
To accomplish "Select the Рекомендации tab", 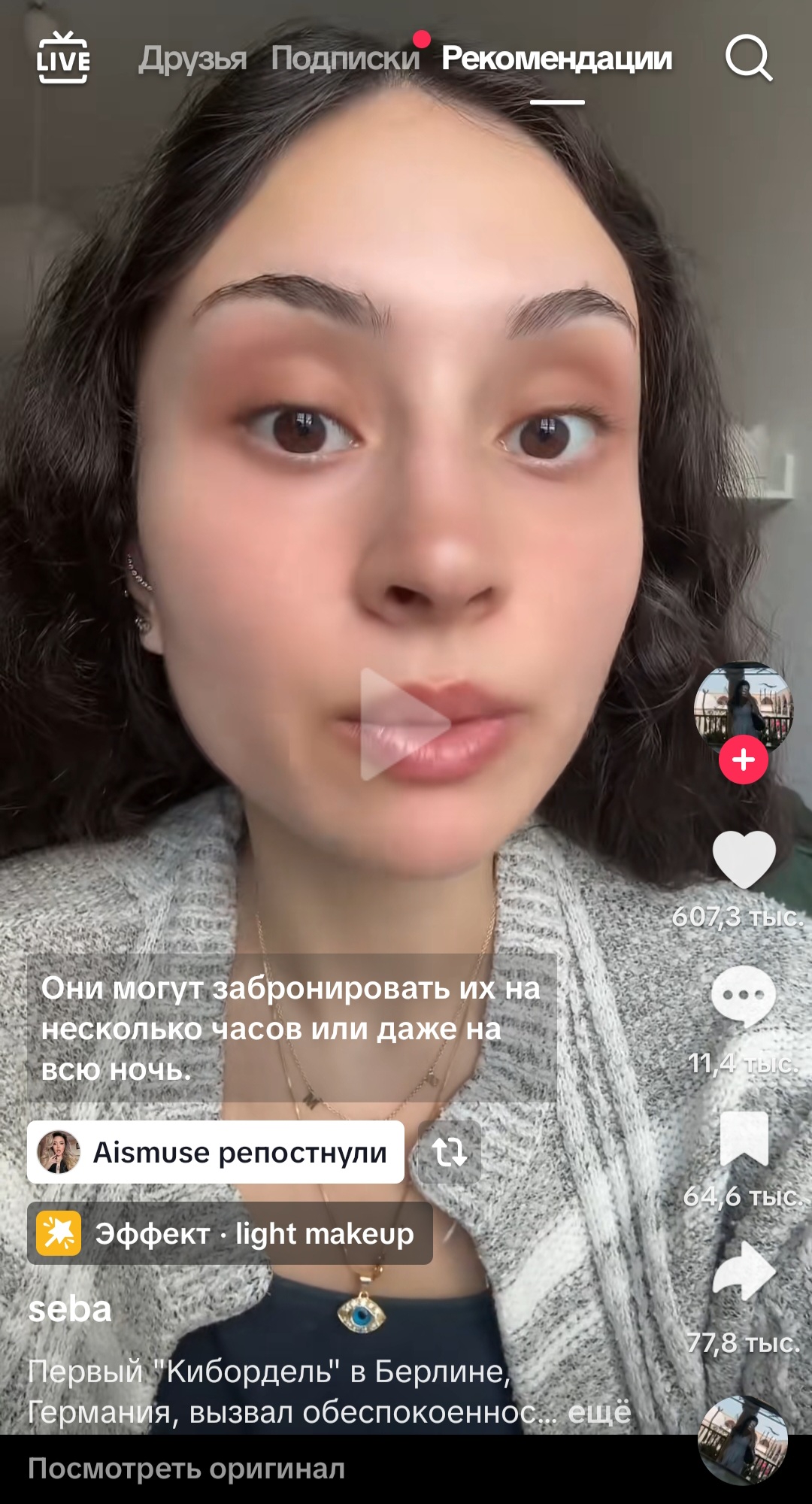I will (556, 59).
